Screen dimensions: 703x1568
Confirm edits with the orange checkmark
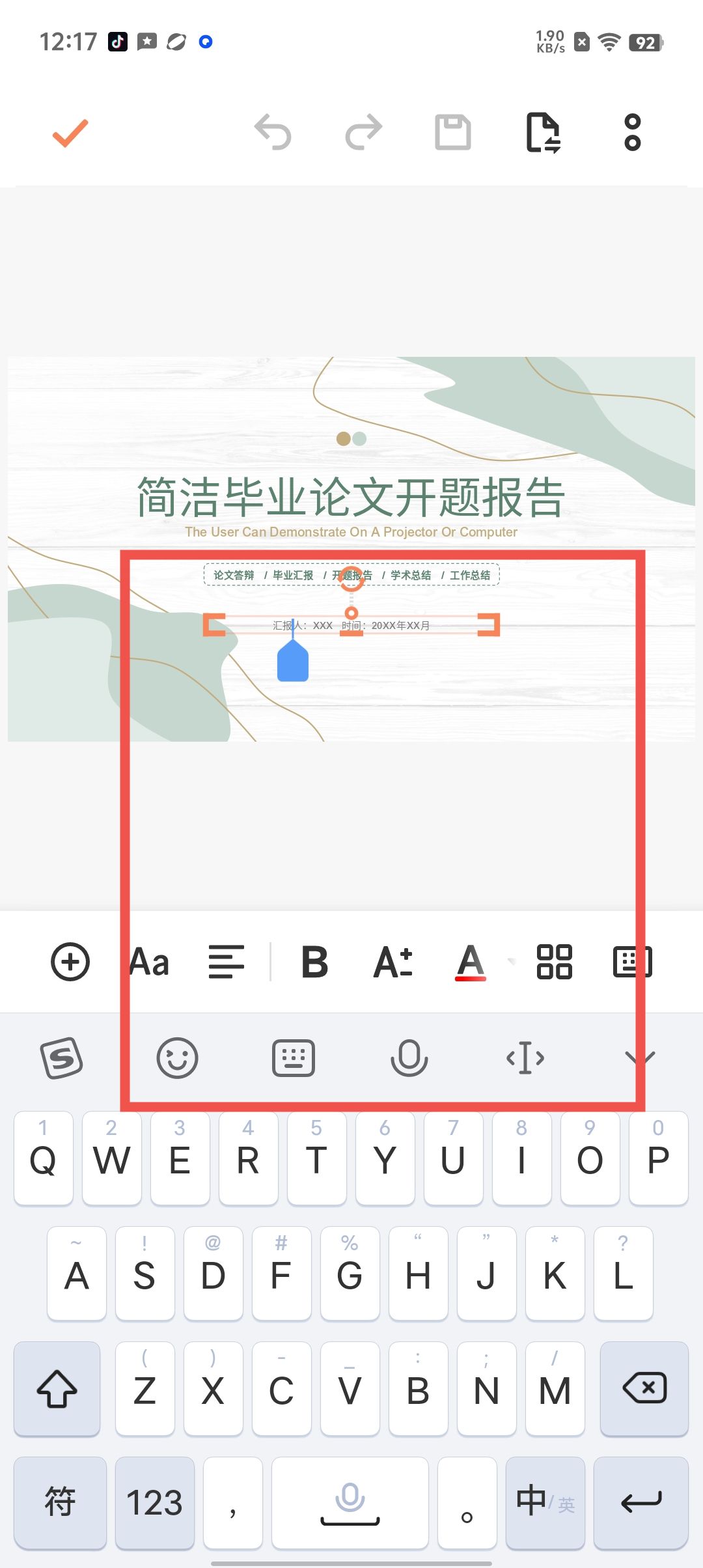(70, 133)
